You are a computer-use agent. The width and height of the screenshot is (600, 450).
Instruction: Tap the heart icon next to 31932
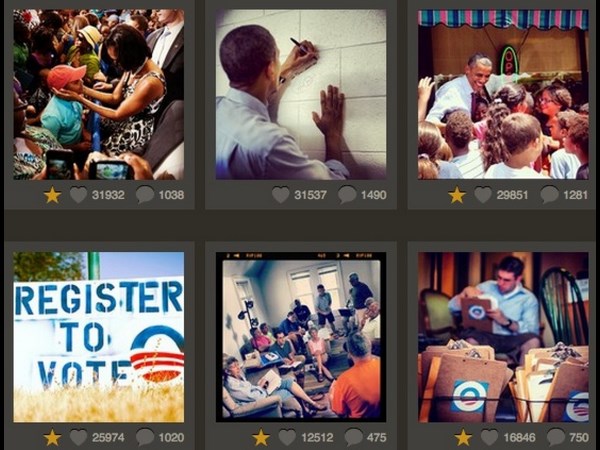(x=79, y=195)
